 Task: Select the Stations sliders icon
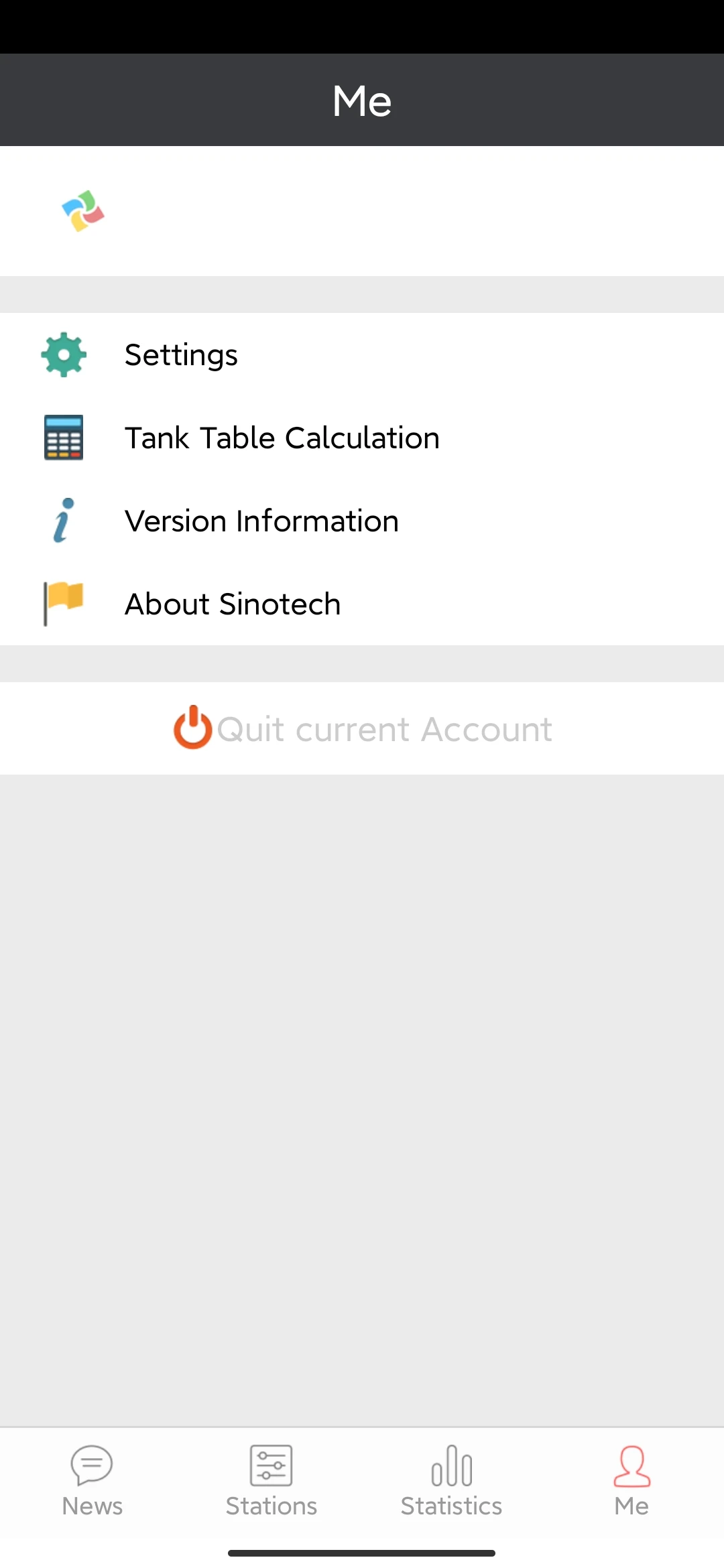(271, 1465)
